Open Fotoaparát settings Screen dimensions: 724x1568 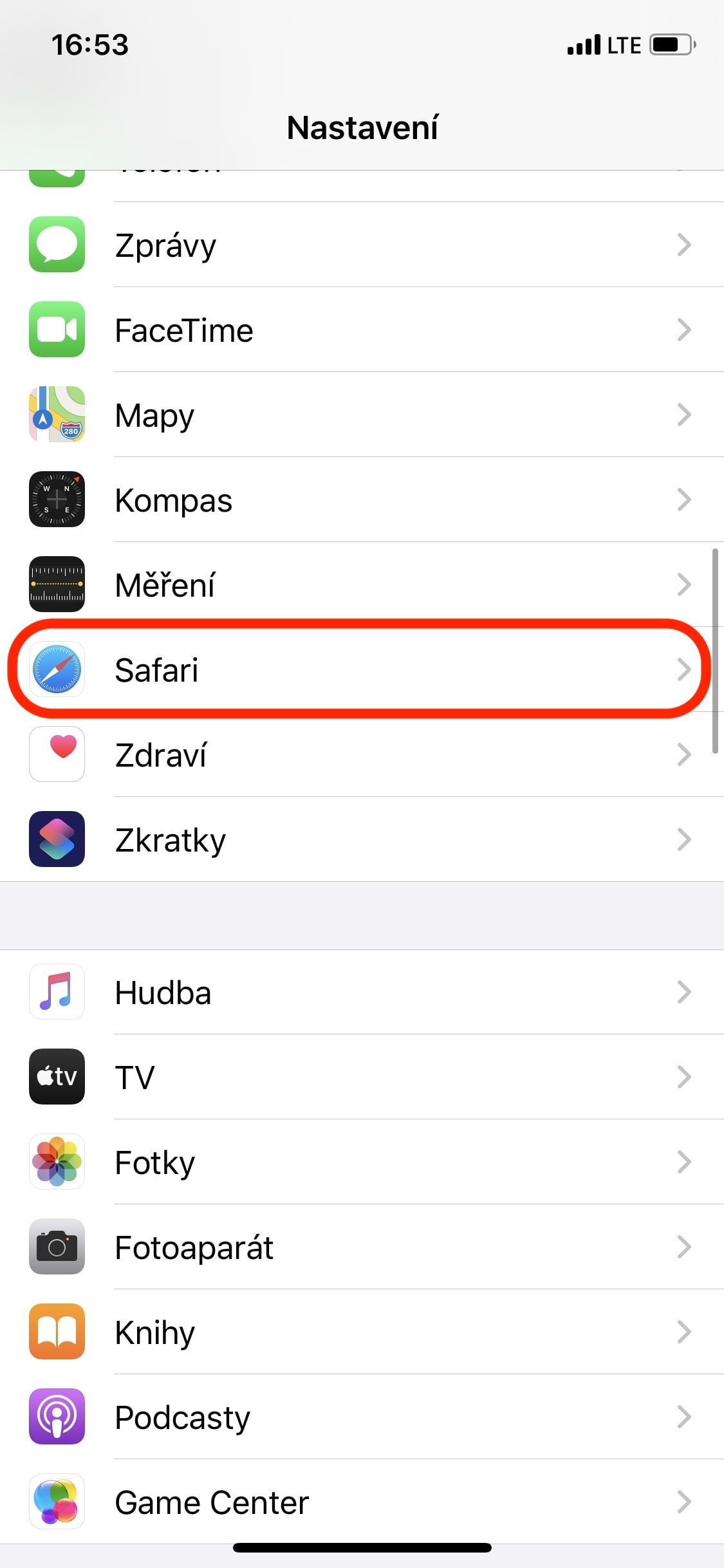(x=360, y=1247)
